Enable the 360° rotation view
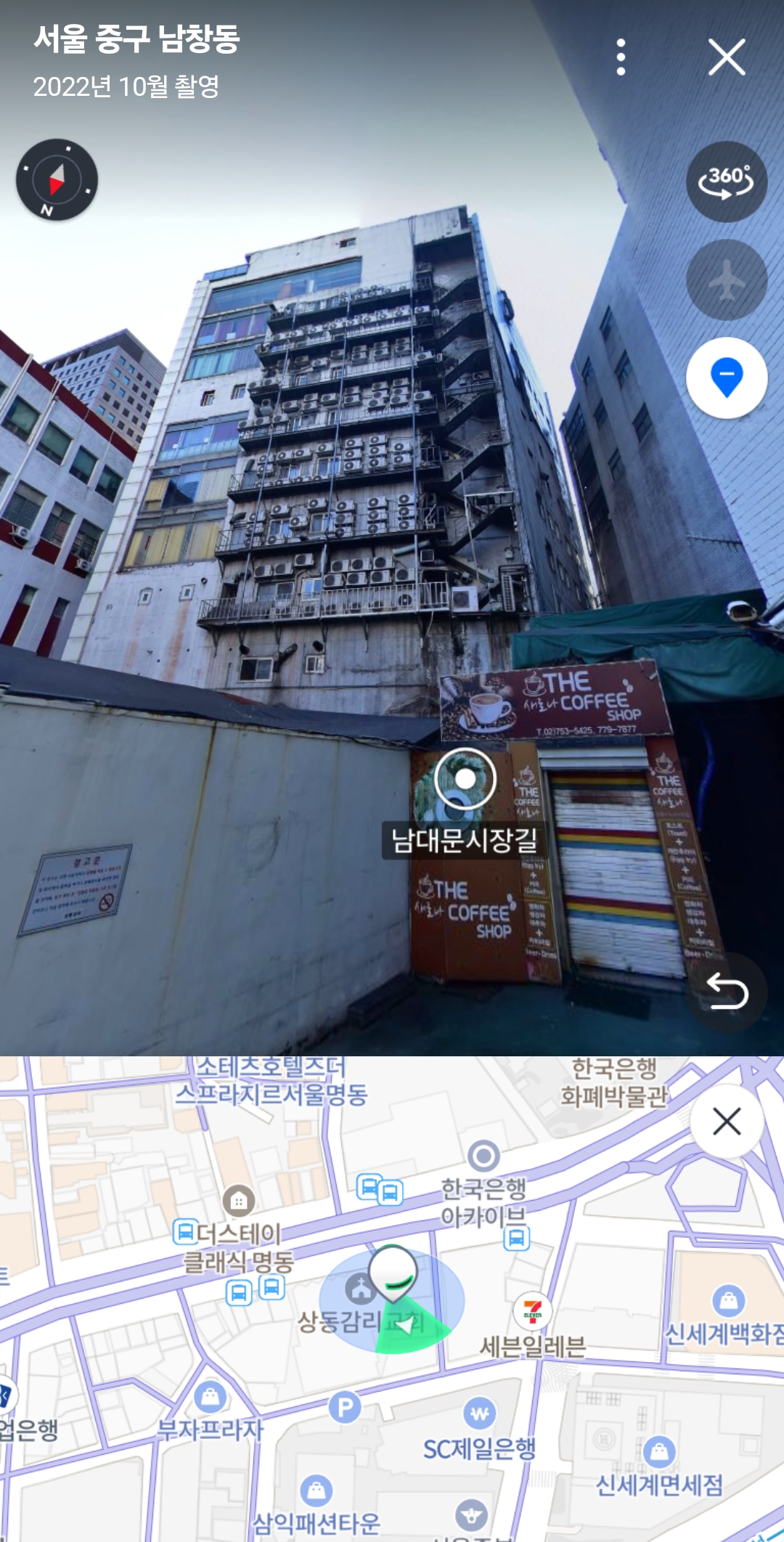 tap(727, 181)
